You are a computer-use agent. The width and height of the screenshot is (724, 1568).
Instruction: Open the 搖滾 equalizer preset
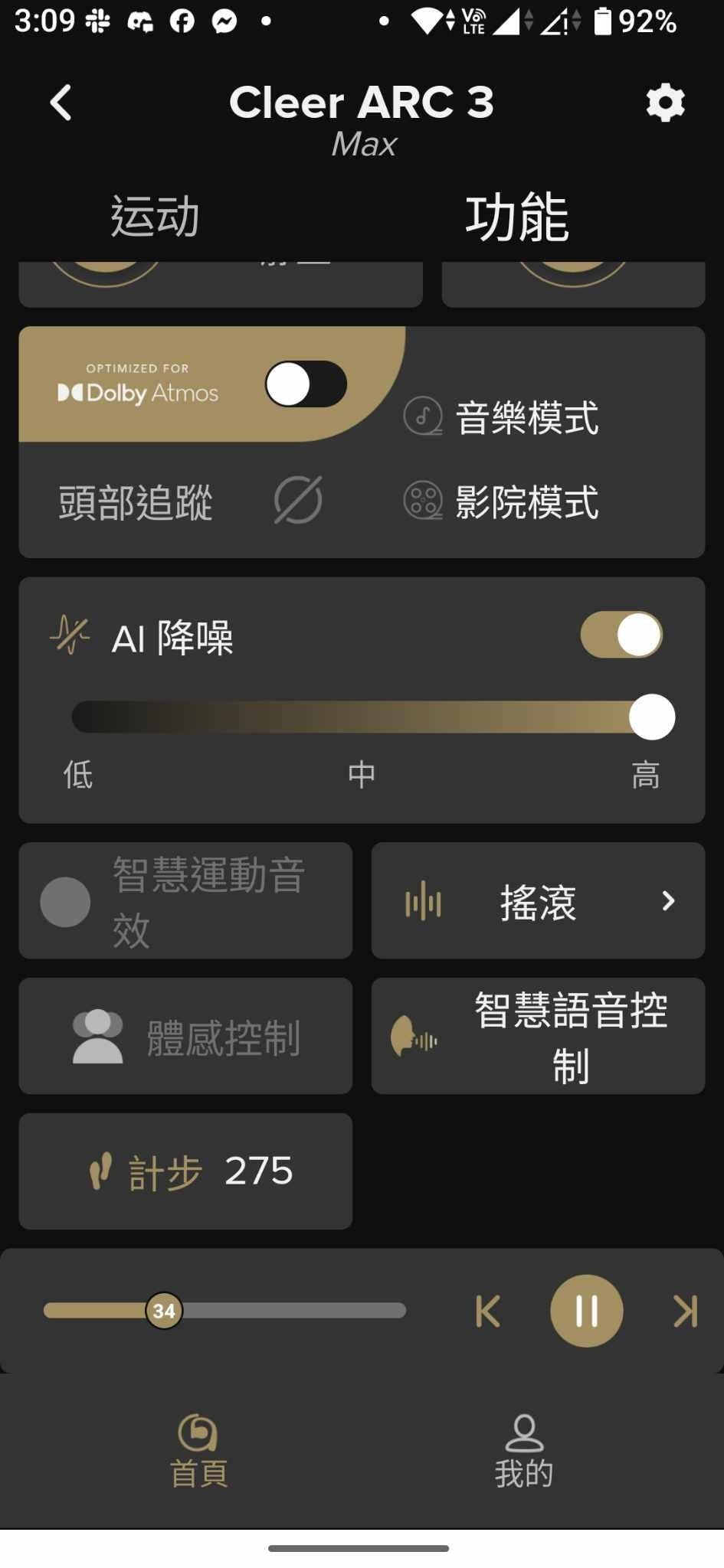538,900
